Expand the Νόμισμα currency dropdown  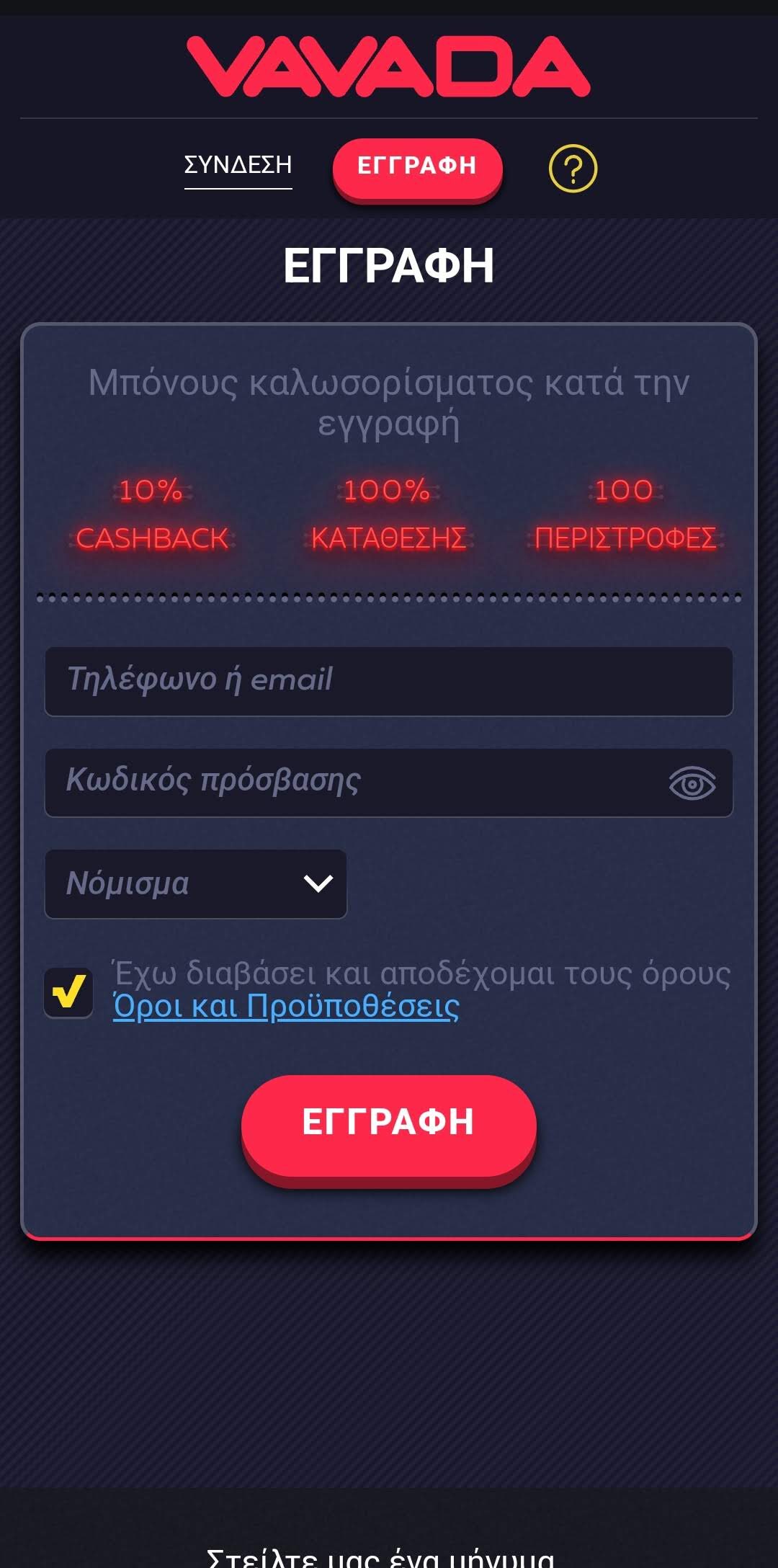tap(196, 883)
